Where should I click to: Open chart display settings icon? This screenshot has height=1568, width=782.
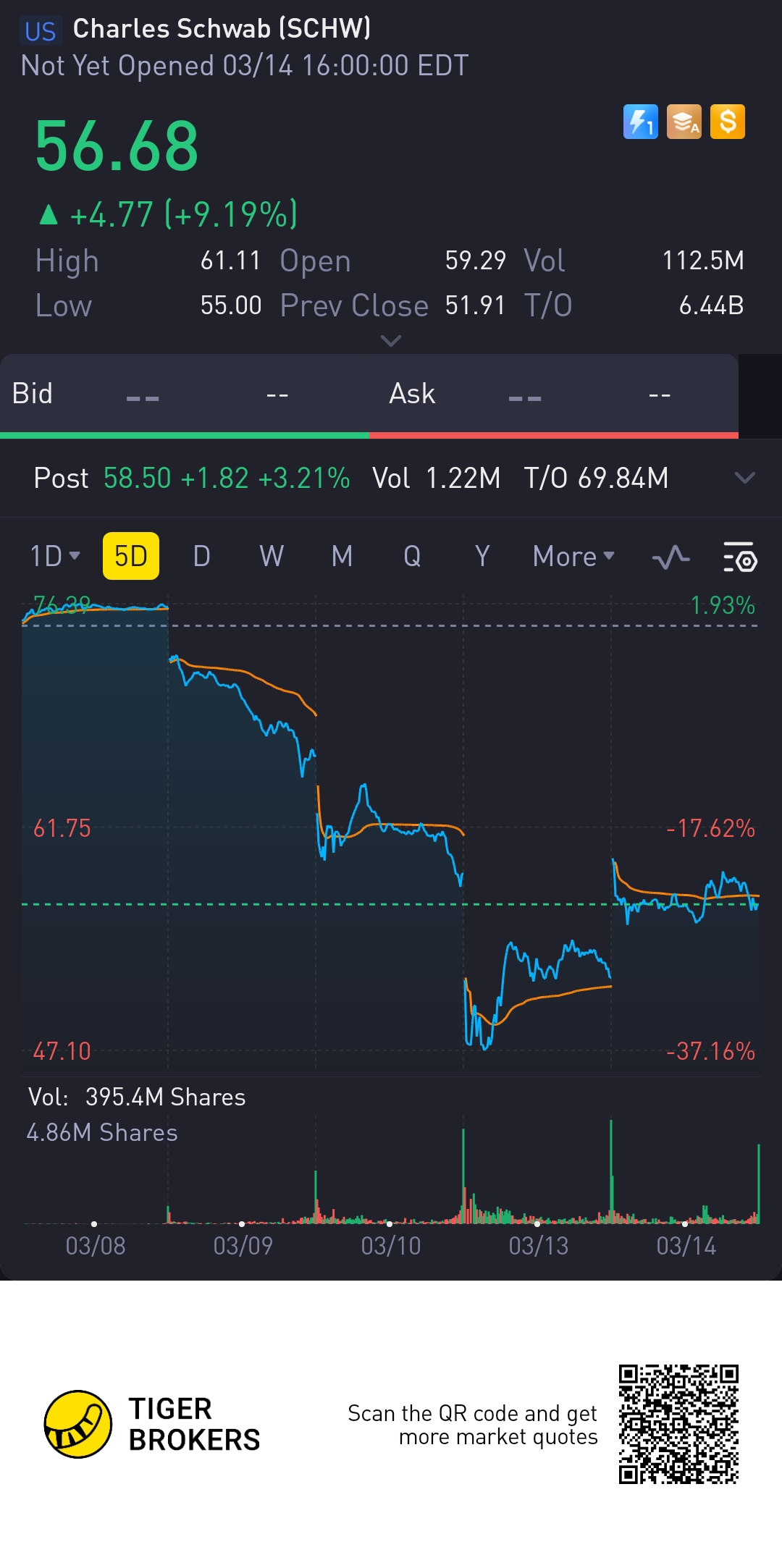pyautogui.click(x=740, y=557)
